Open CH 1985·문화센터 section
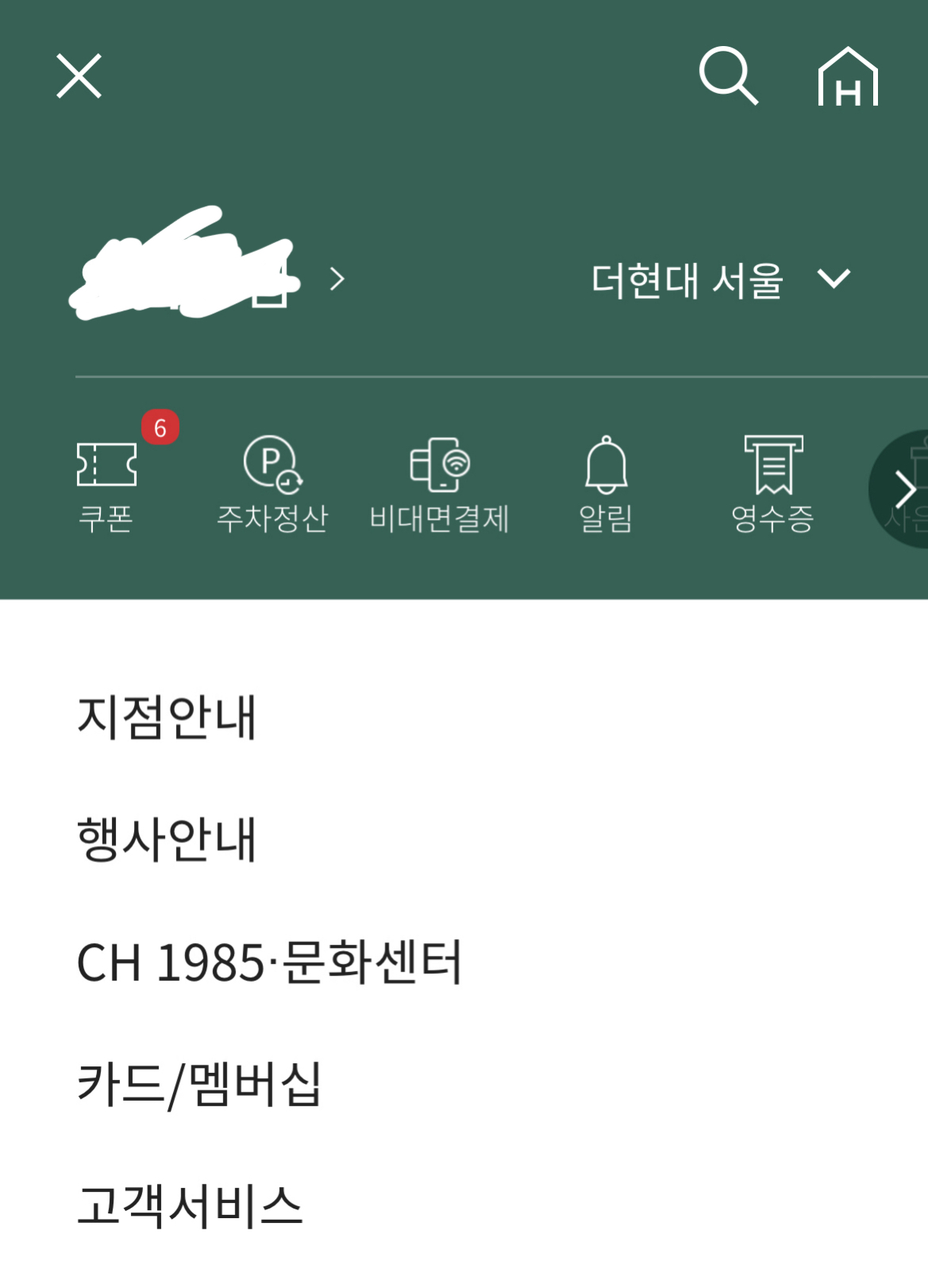Screen dimensions: 928x1288 (271, 962)
